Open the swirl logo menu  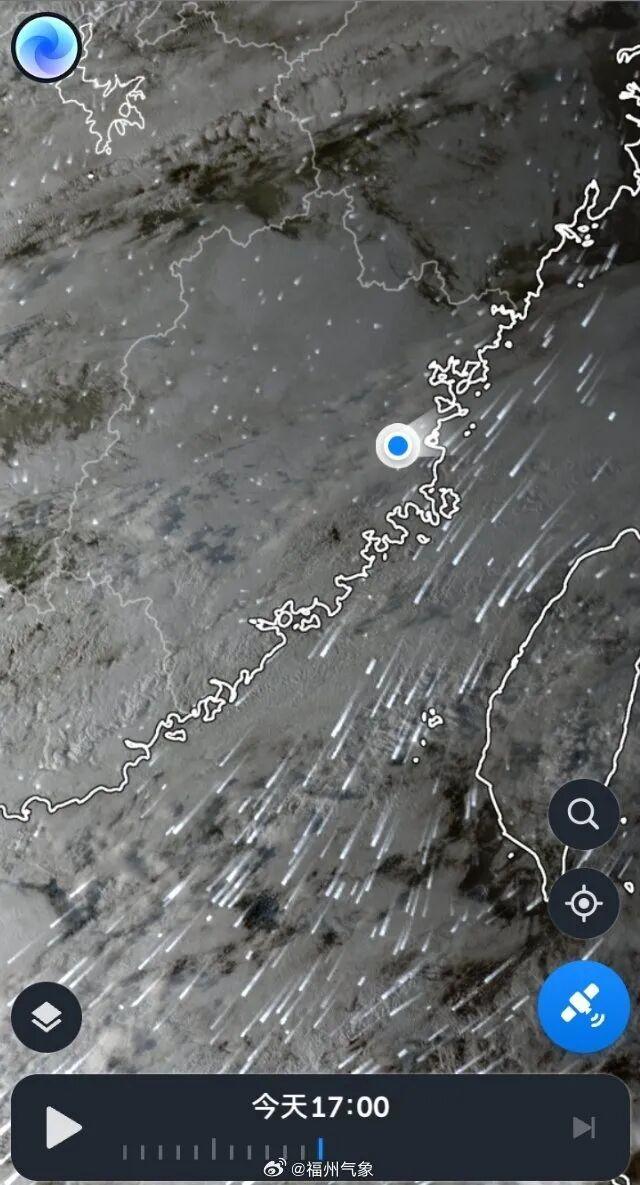(46, 47)
